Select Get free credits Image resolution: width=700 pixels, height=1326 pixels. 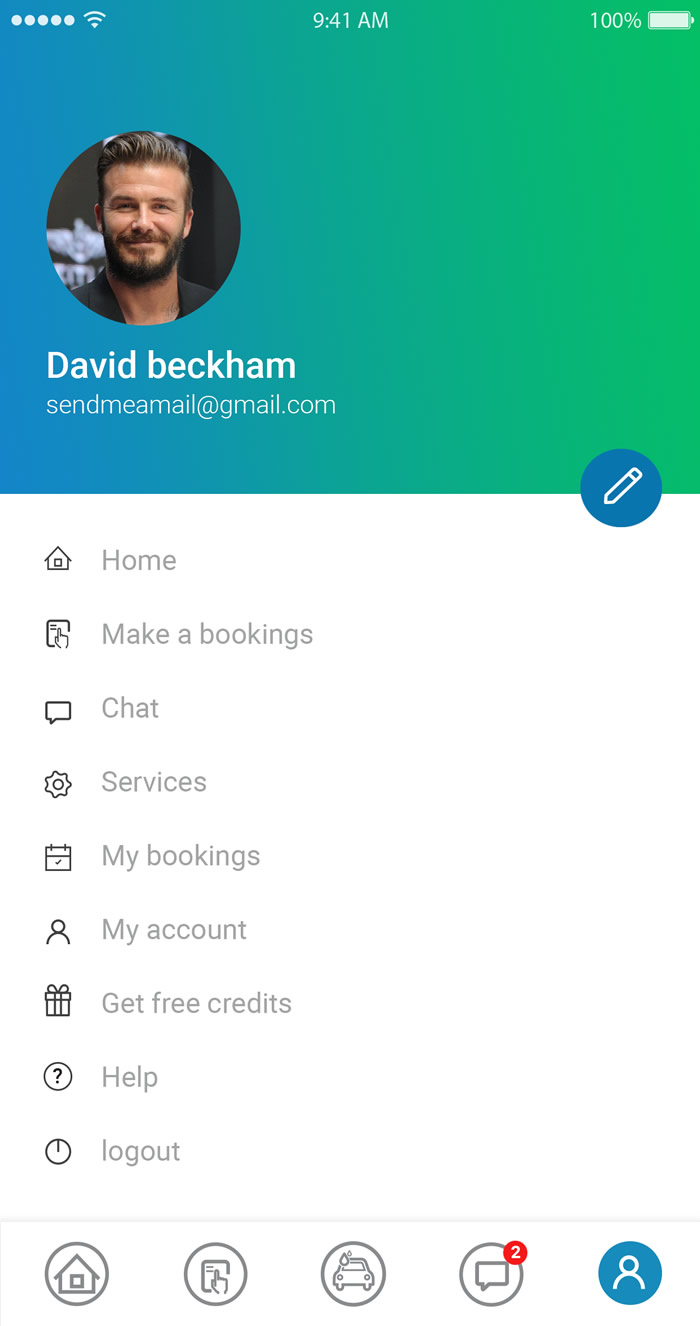(350, 1003)
